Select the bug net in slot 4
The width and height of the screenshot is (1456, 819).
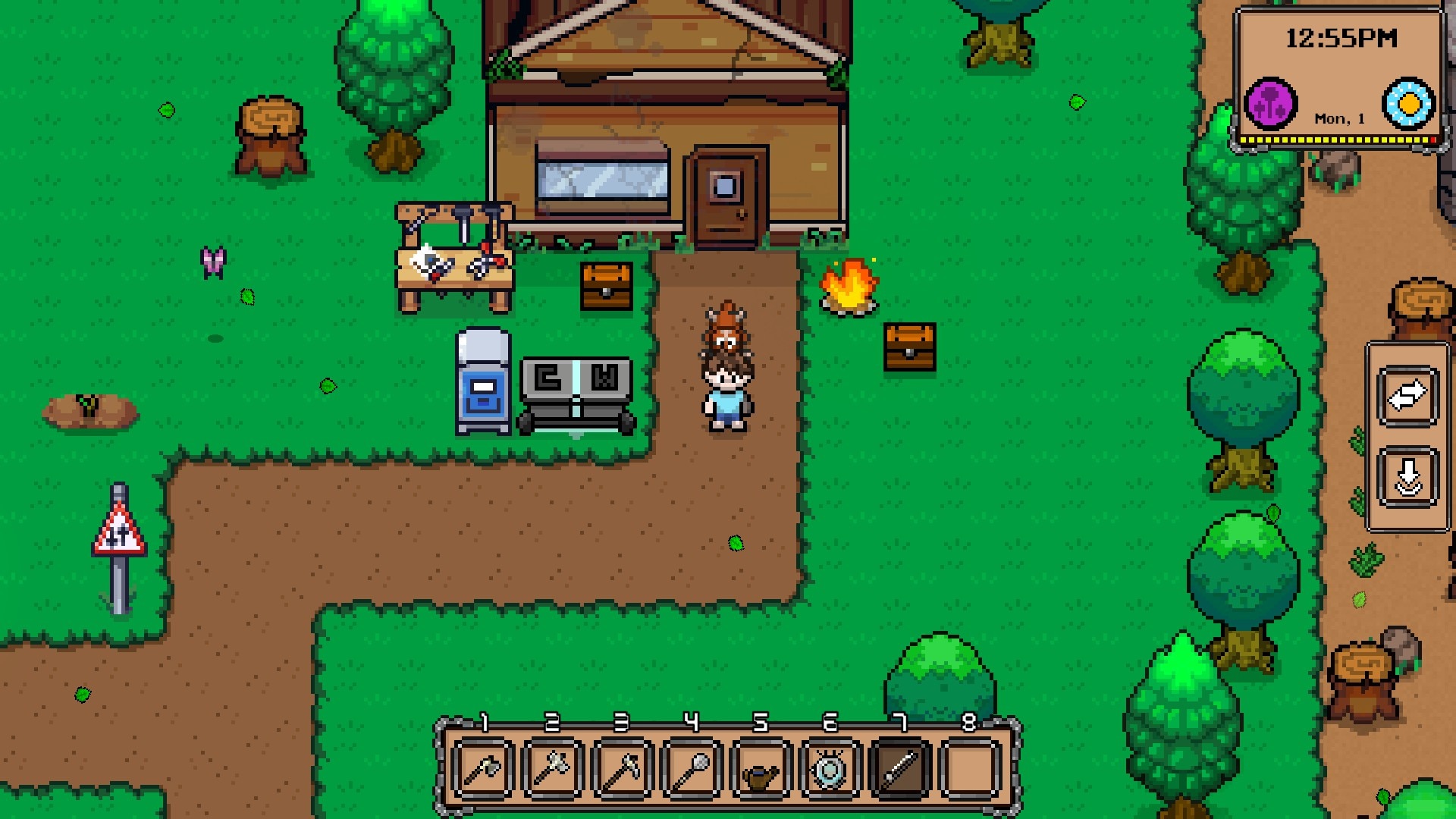click(692, 770)
